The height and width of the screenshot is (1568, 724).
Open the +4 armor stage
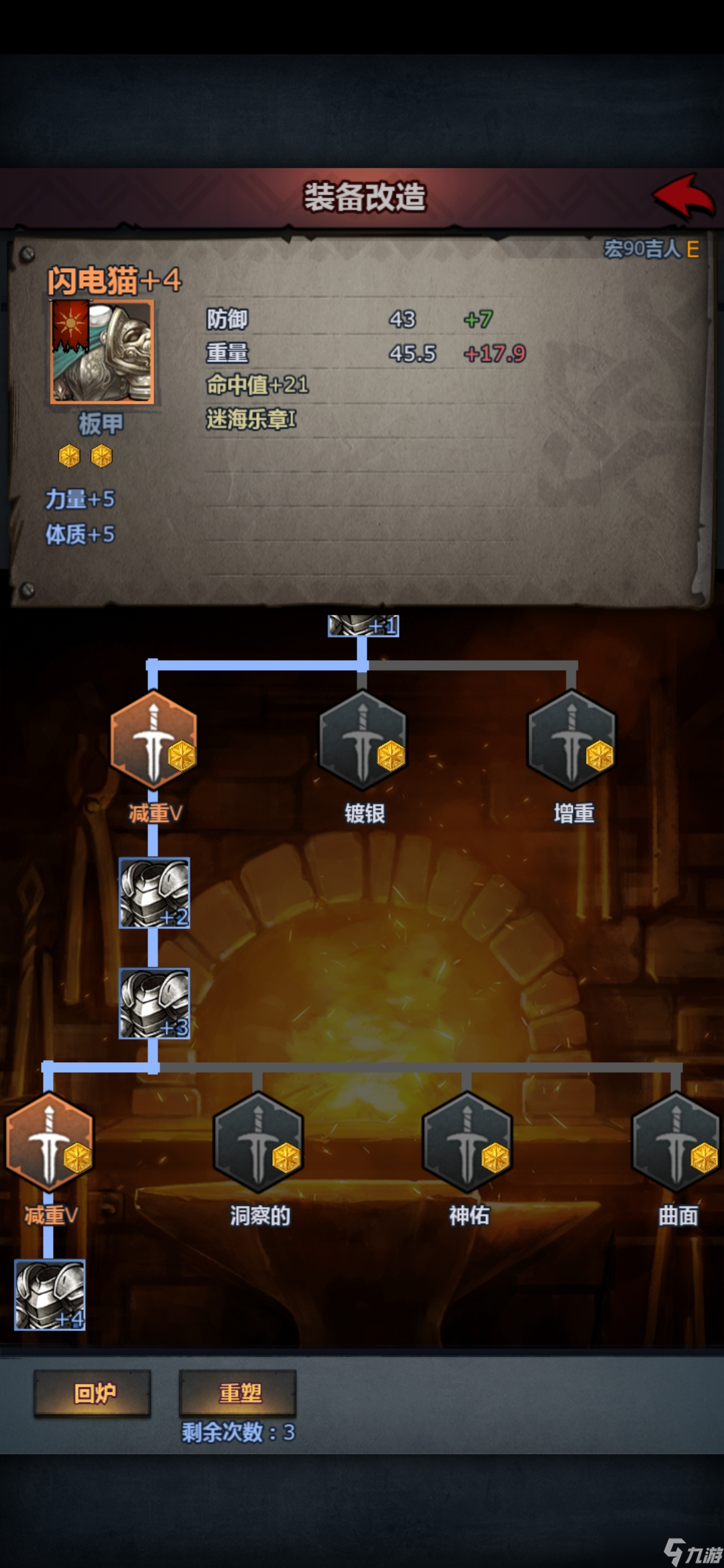(50, 1295)
